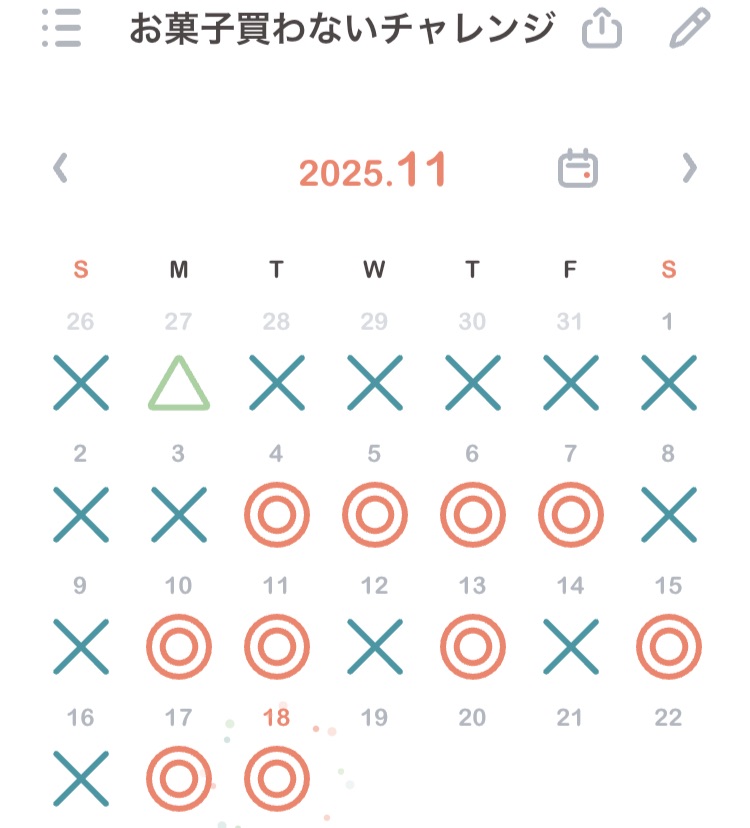Edit the challenge with the pencil icon
The image size is (750, 828).
point(688,29)
